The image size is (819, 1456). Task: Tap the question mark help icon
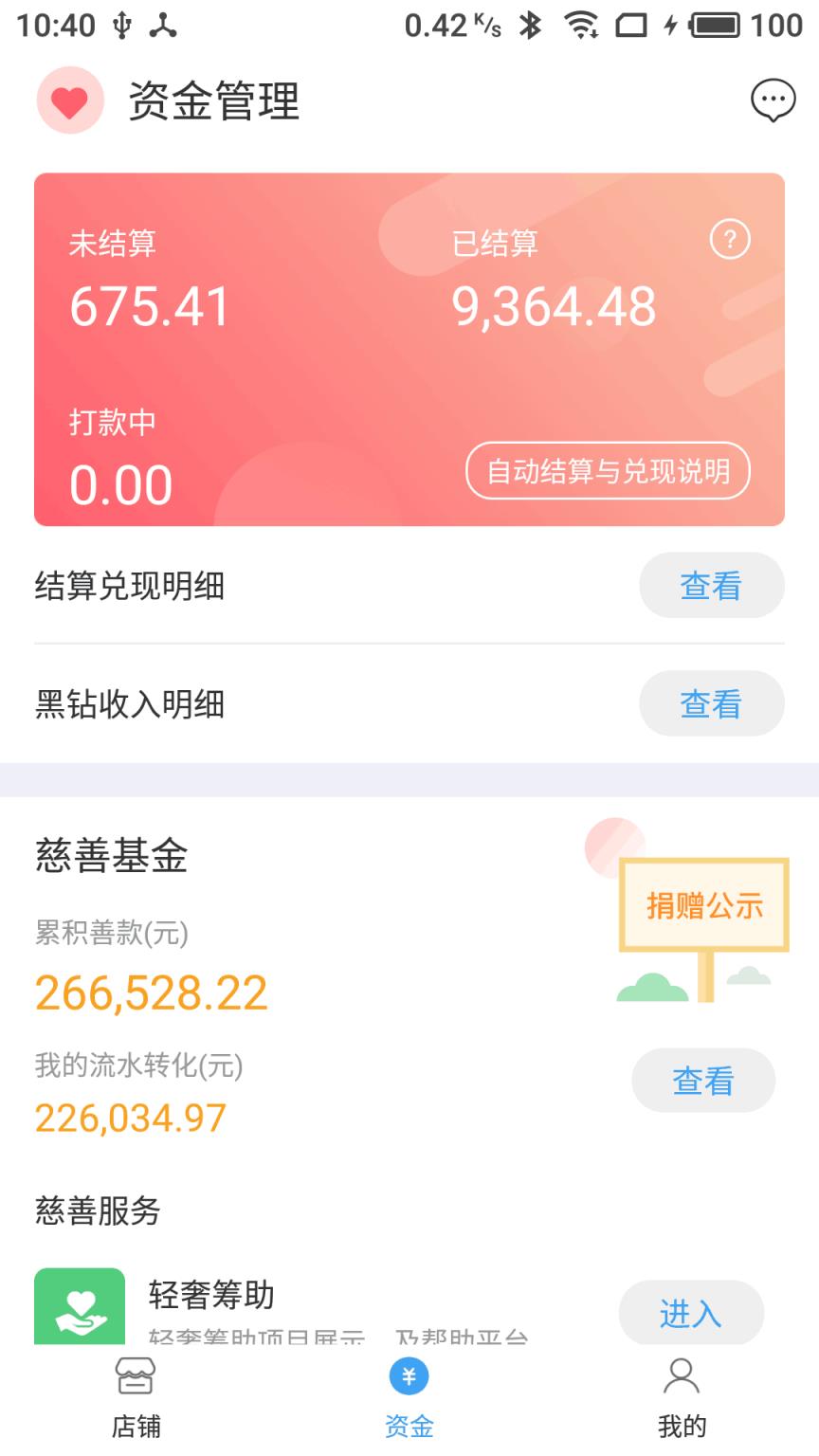click(729, 240)
